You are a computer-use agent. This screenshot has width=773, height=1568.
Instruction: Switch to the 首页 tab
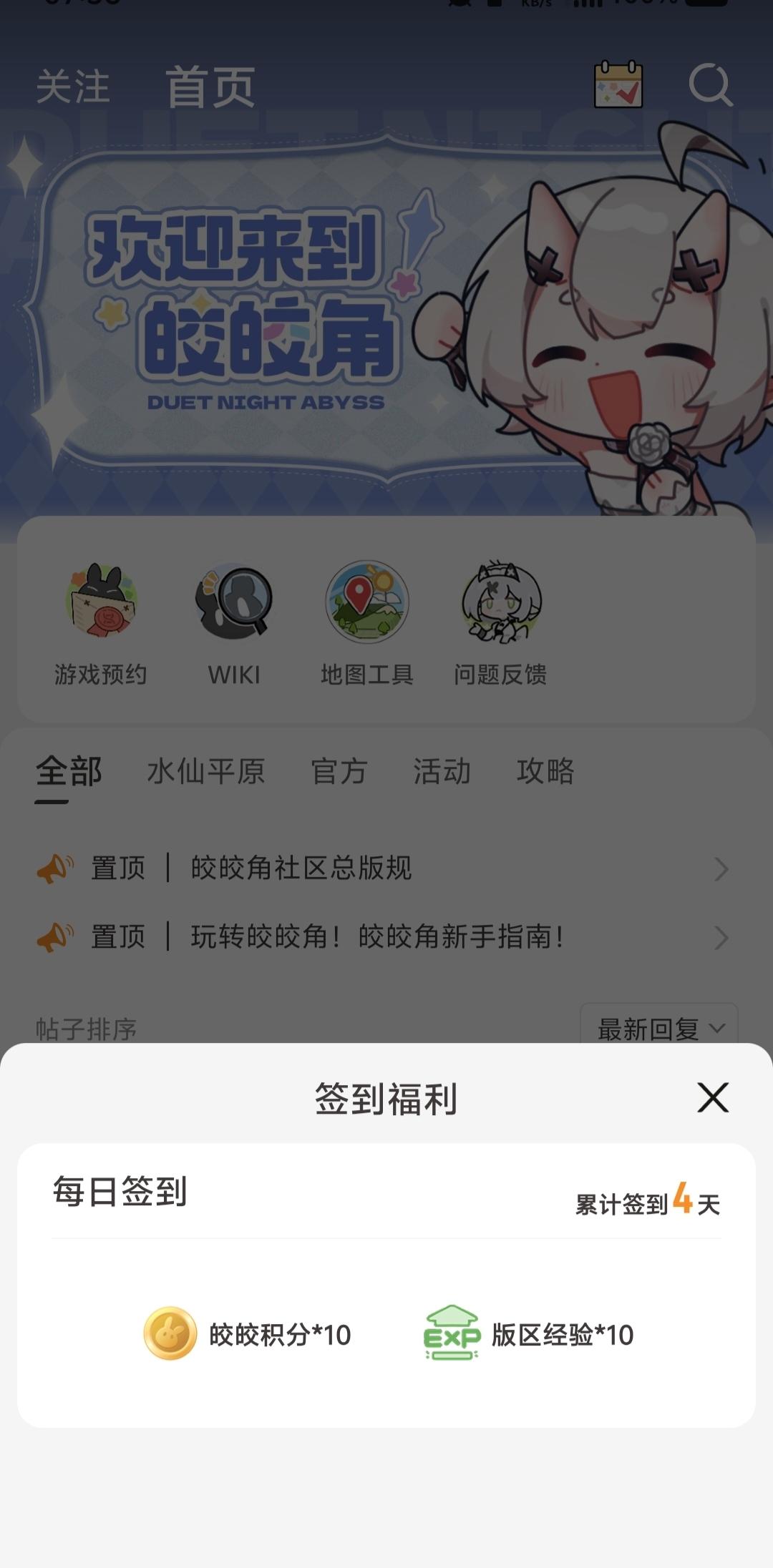(x=210, y=87)
